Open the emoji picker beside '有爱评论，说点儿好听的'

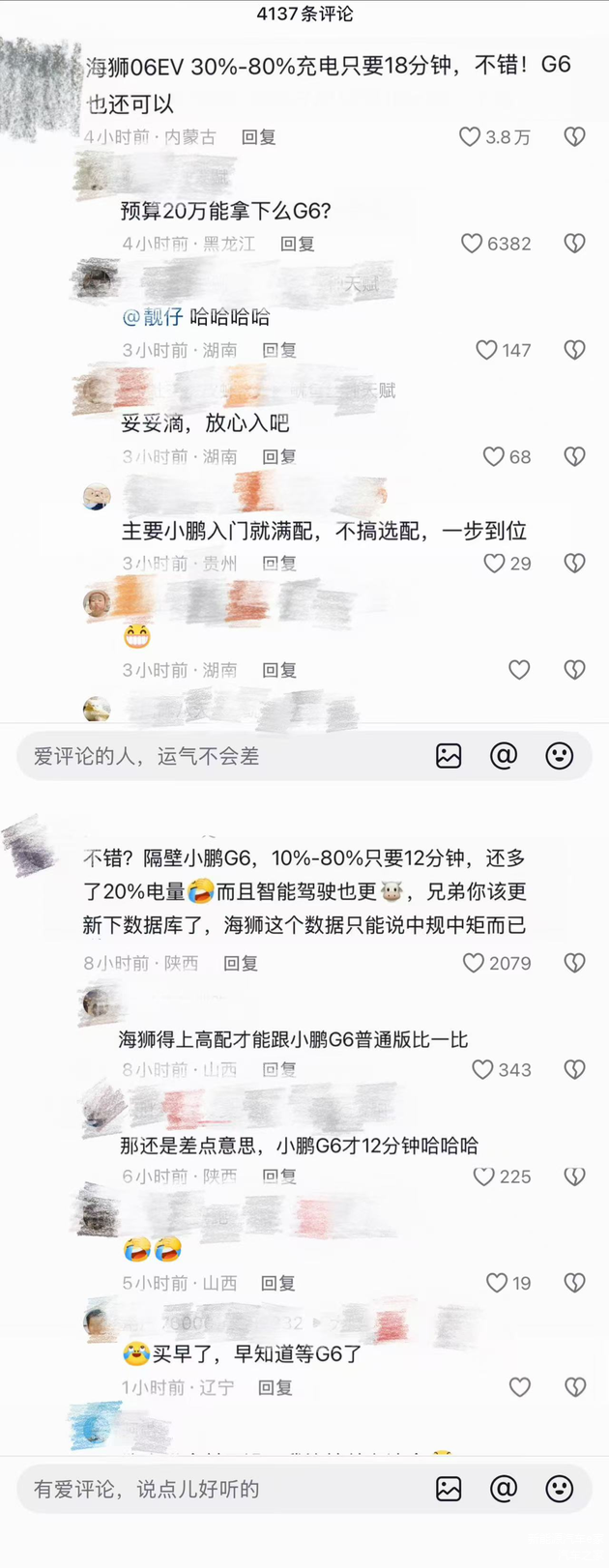(559, 1489)
